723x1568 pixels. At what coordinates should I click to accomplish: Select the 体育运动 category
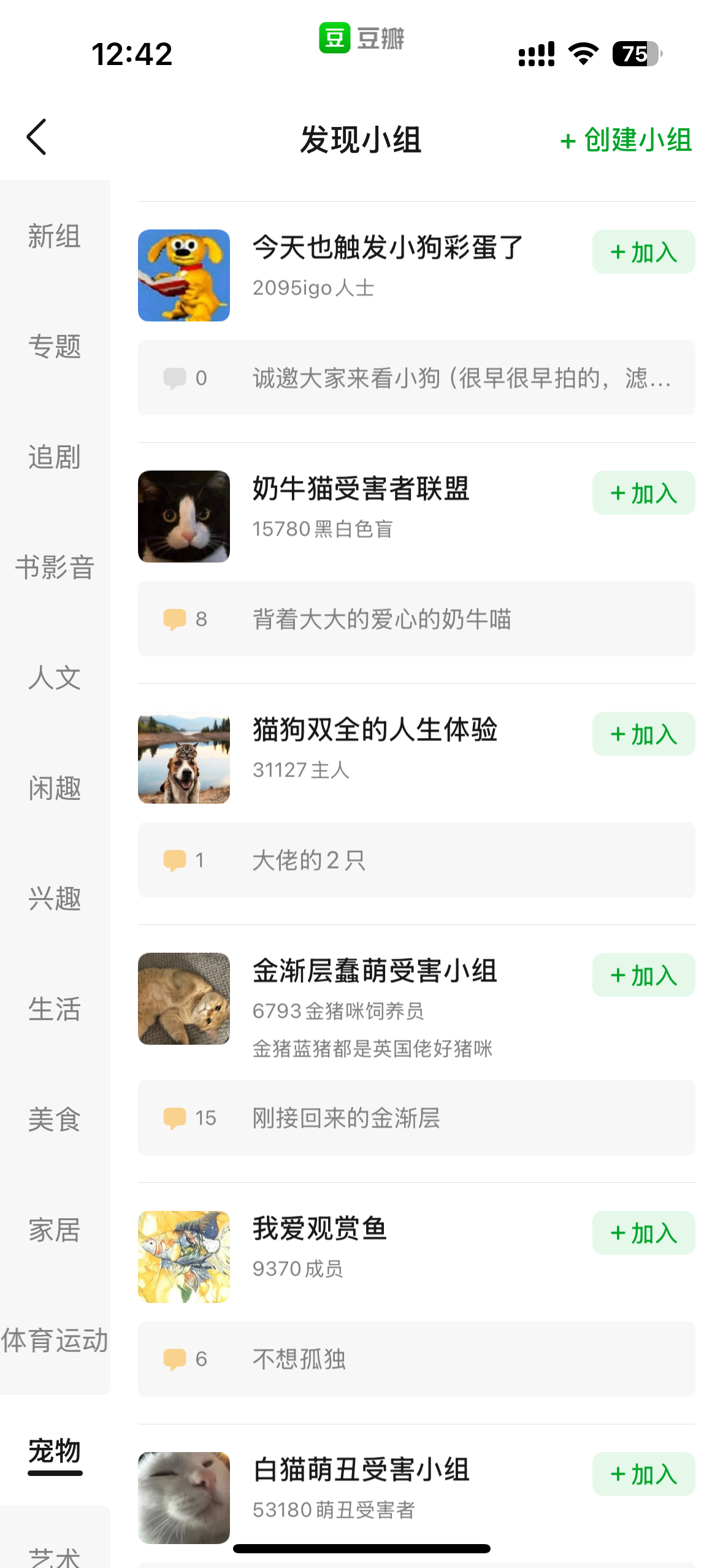55,1340
